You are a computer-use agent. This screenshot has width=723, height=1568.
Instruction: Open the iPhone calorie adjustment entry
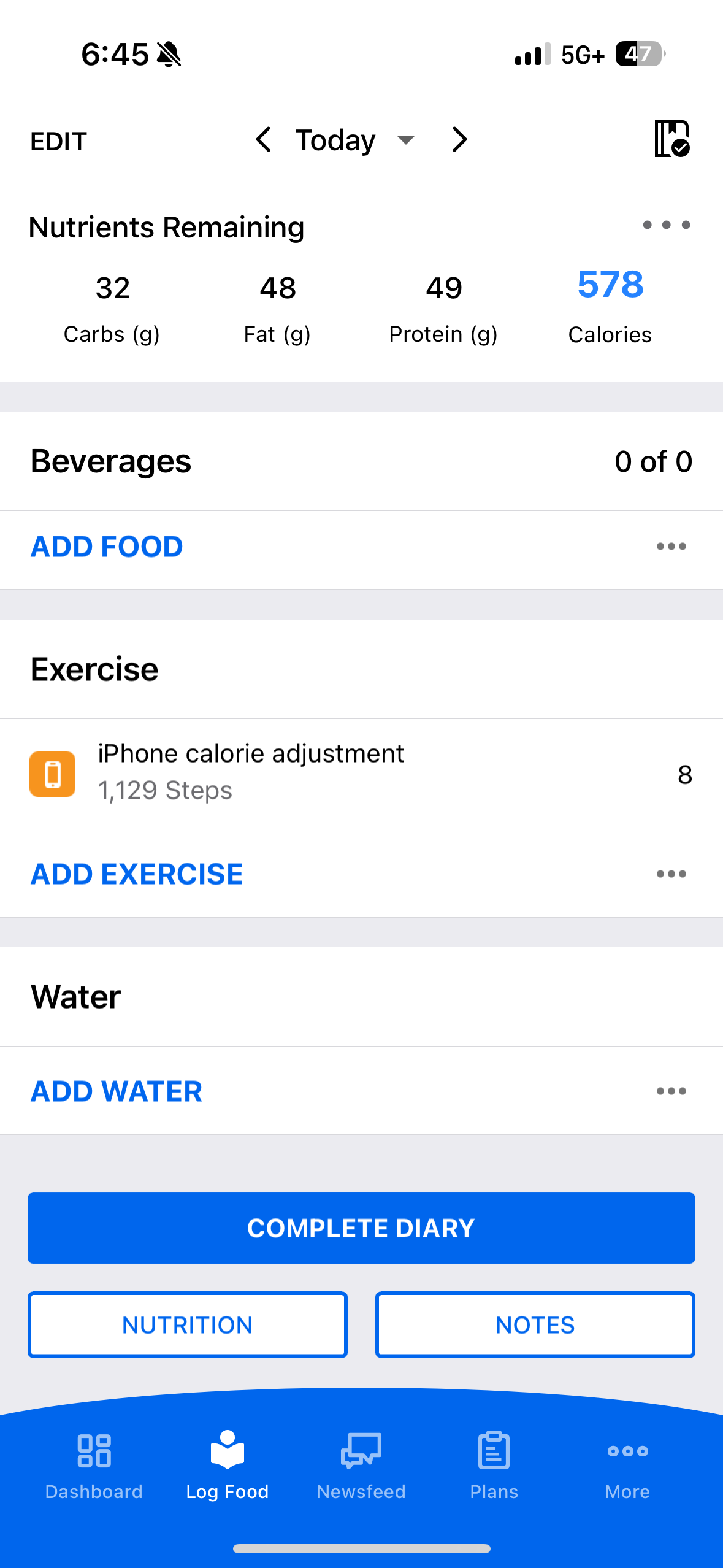(x=250, y=770)
